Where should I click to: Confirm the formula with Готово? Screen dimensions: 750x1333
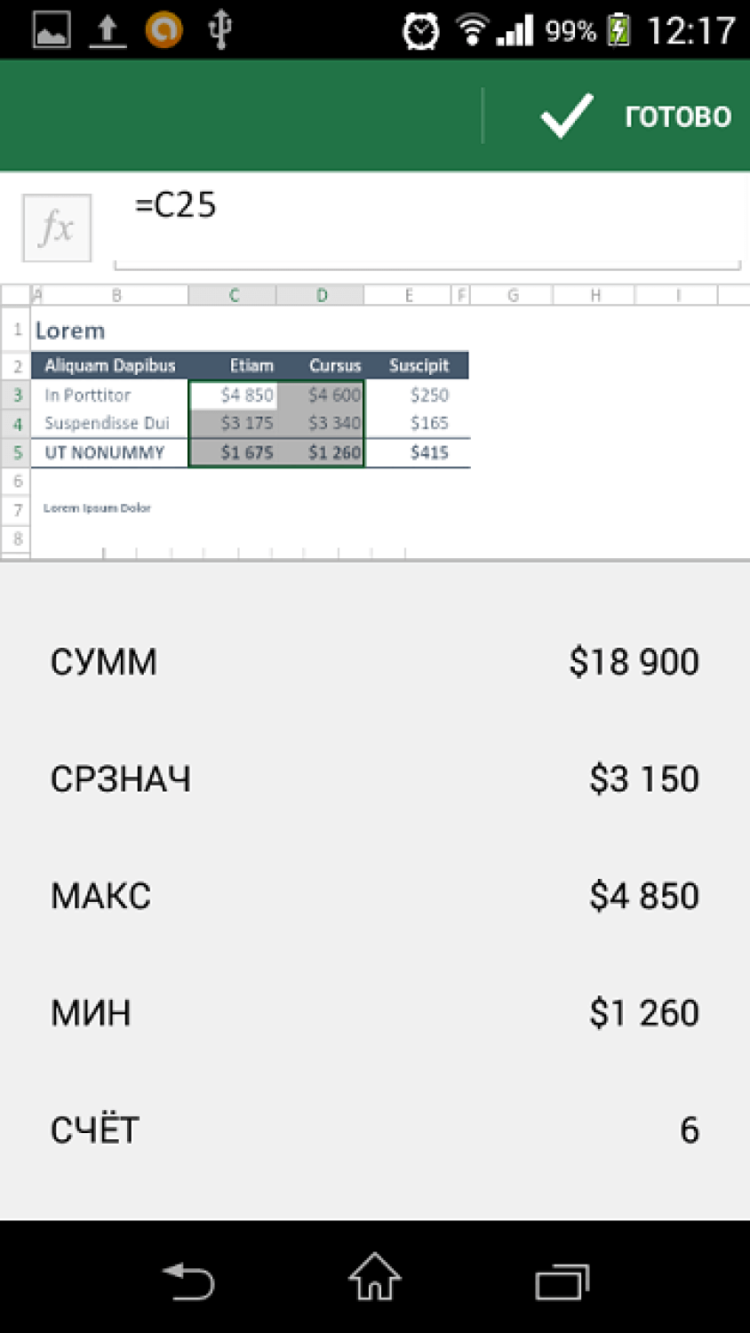(636, 117)
